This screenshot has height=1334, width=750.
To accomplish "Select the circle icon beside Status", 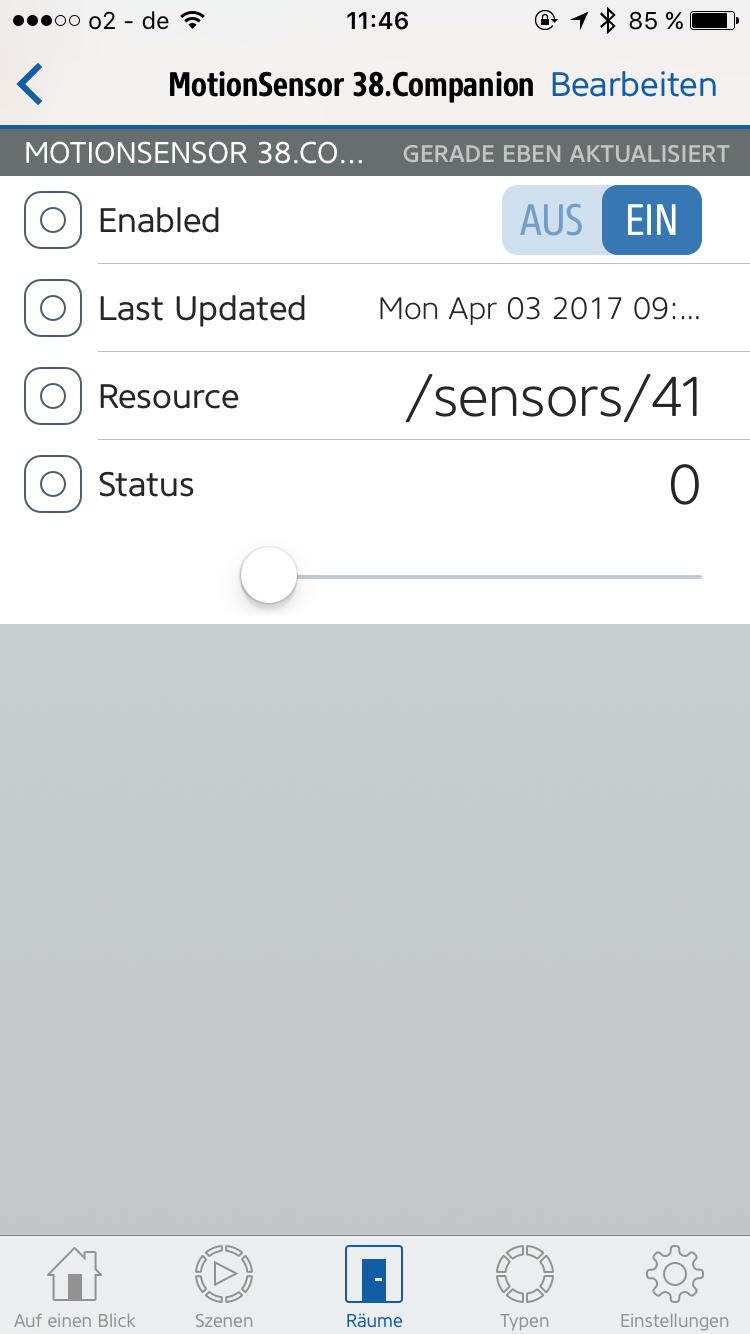I will [x=52, y=484].
